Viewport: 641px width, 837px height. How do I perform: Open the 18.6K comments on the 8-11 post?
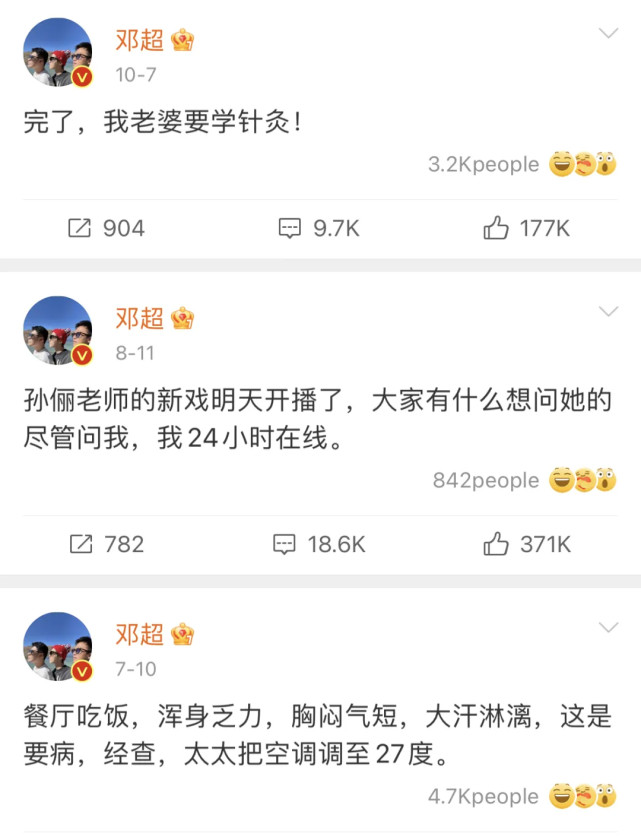point(320,544)
